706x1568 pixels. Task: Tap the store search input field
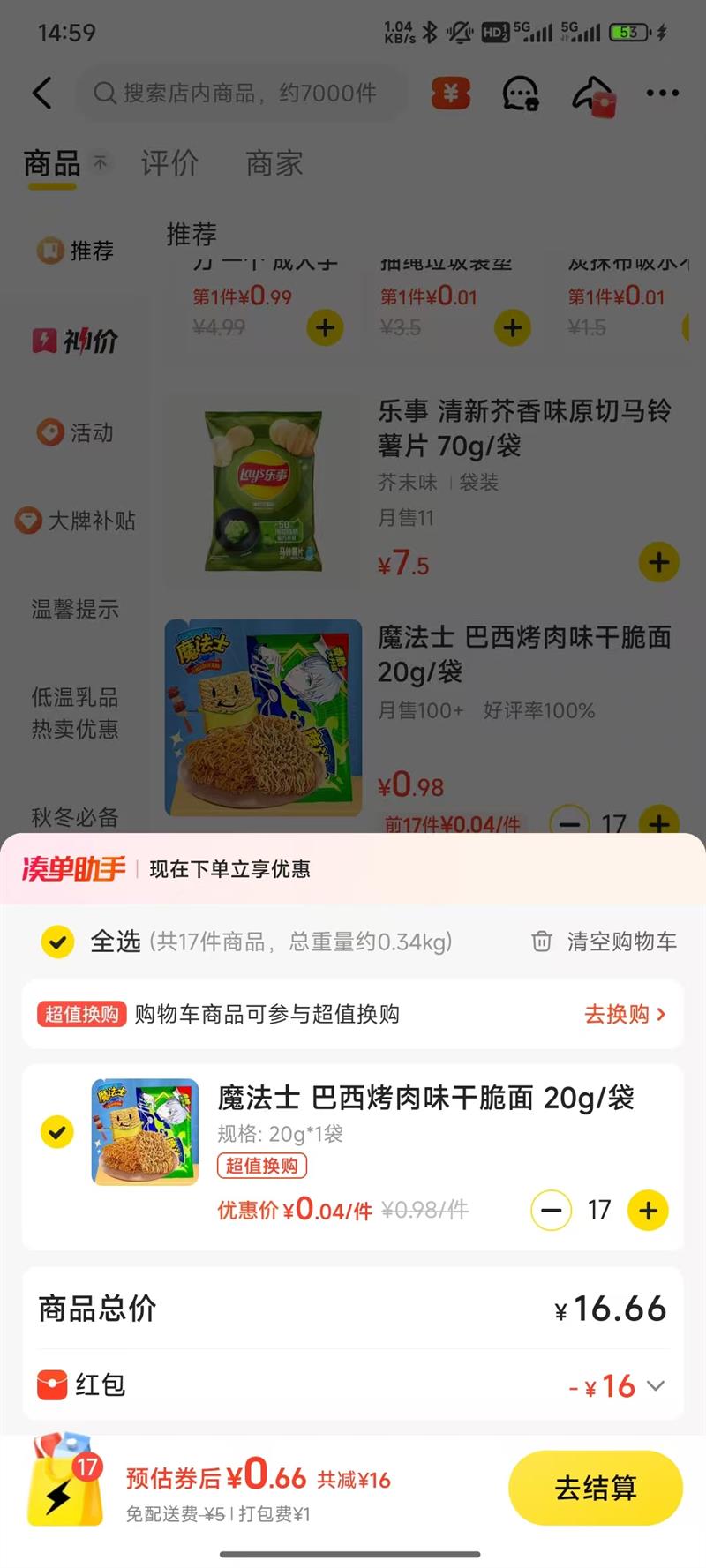coord(238,93)
